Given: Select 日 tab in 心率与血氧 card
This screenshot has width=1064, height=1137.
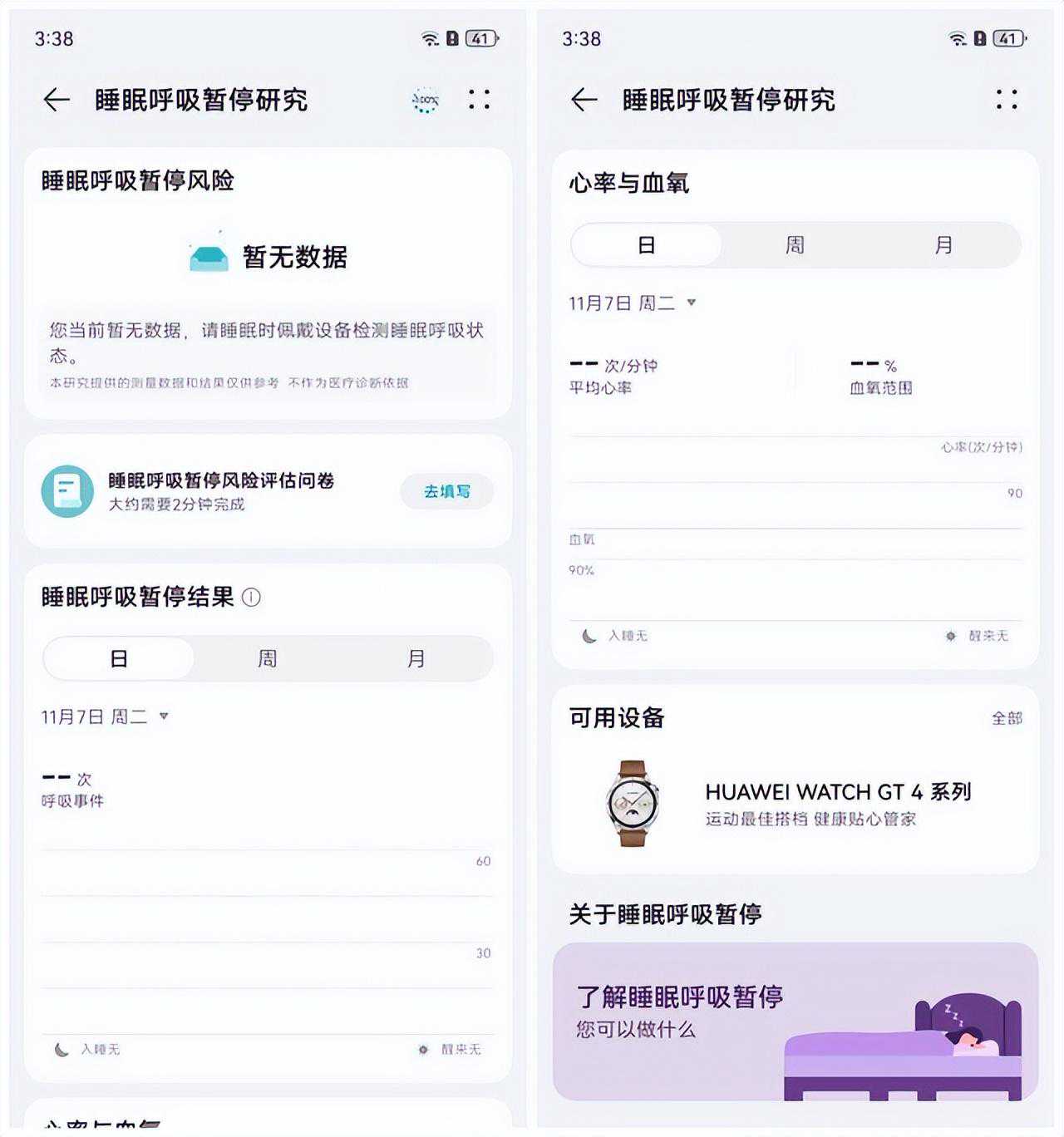Looking at the screenshot, I should 647,245.
